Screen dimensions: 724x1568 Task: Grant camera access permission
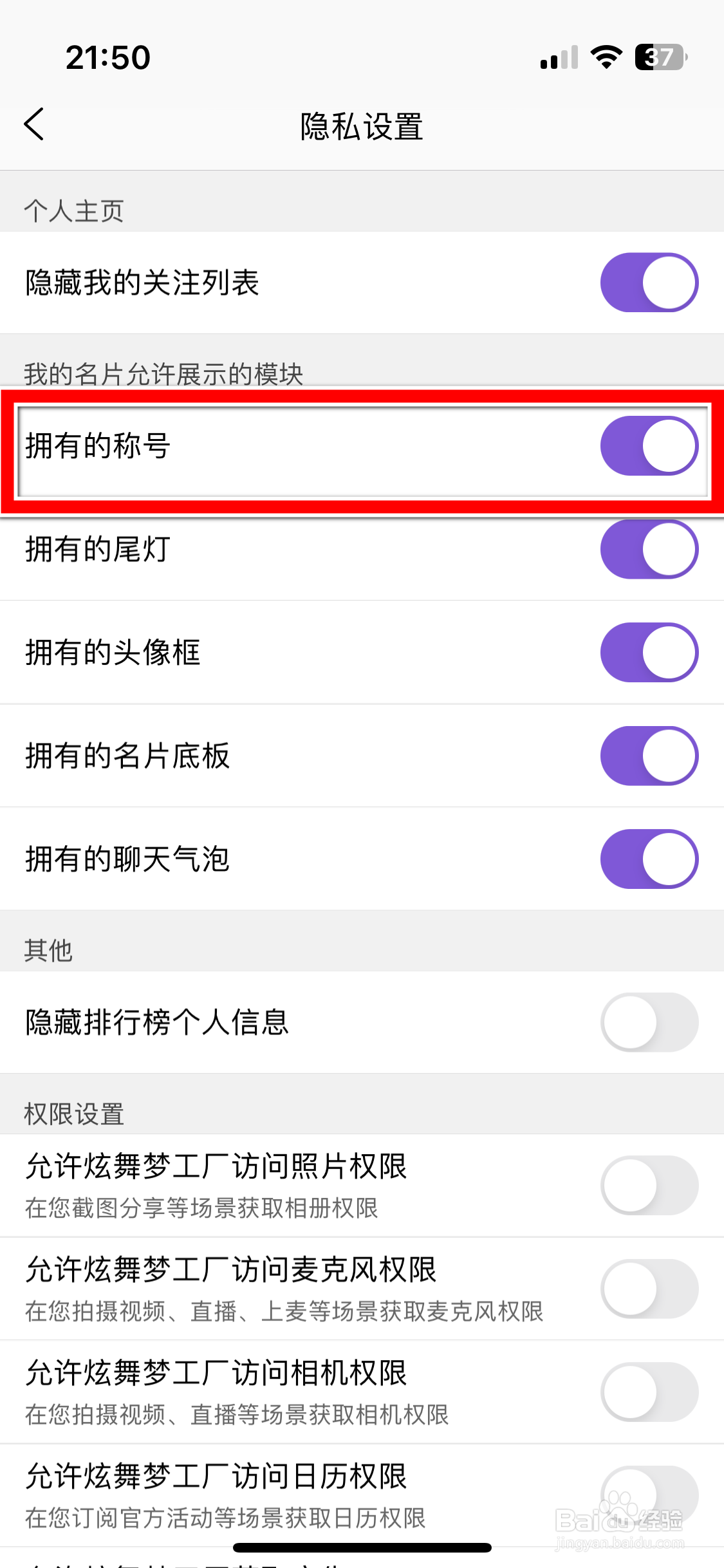tap(648, 1392)
